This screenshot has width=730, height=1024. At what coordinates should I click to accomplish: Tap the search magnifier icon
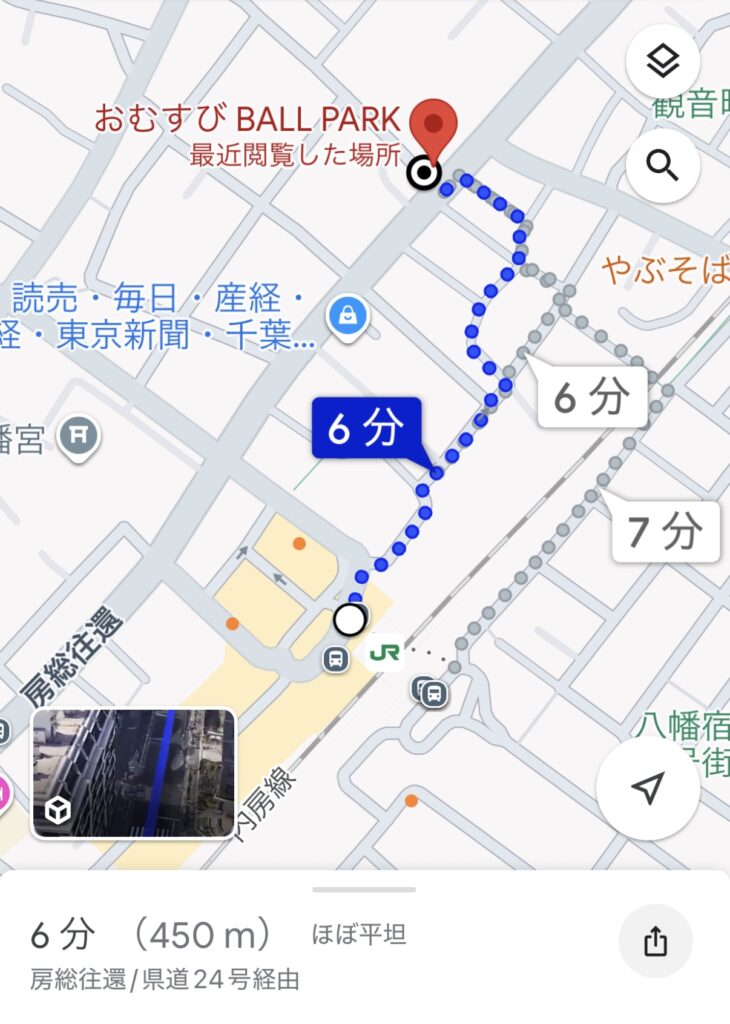(662, 164)
